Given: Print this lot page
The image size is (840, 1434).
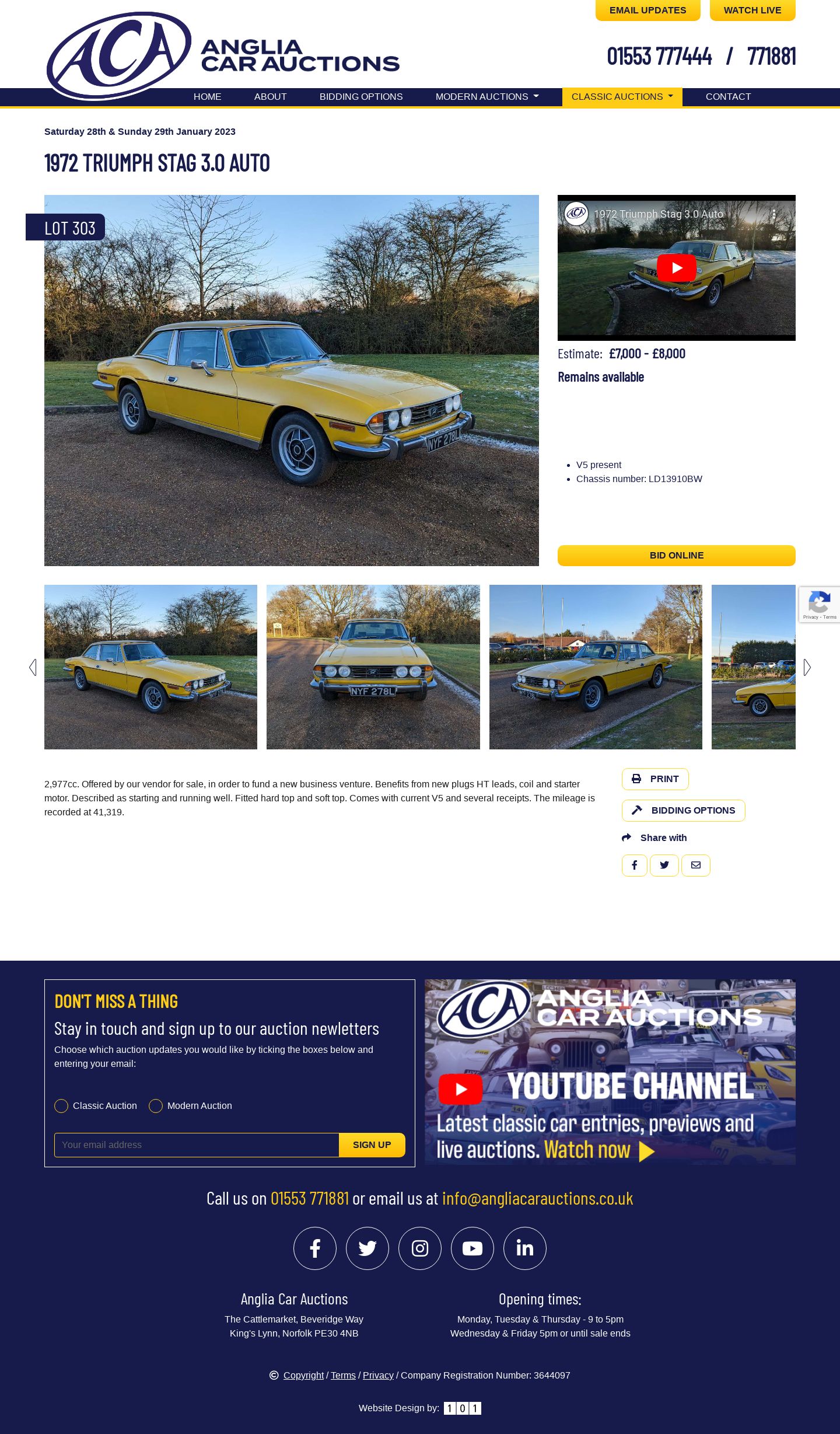Looking at the screenshot, I should [x=655, y=779].
